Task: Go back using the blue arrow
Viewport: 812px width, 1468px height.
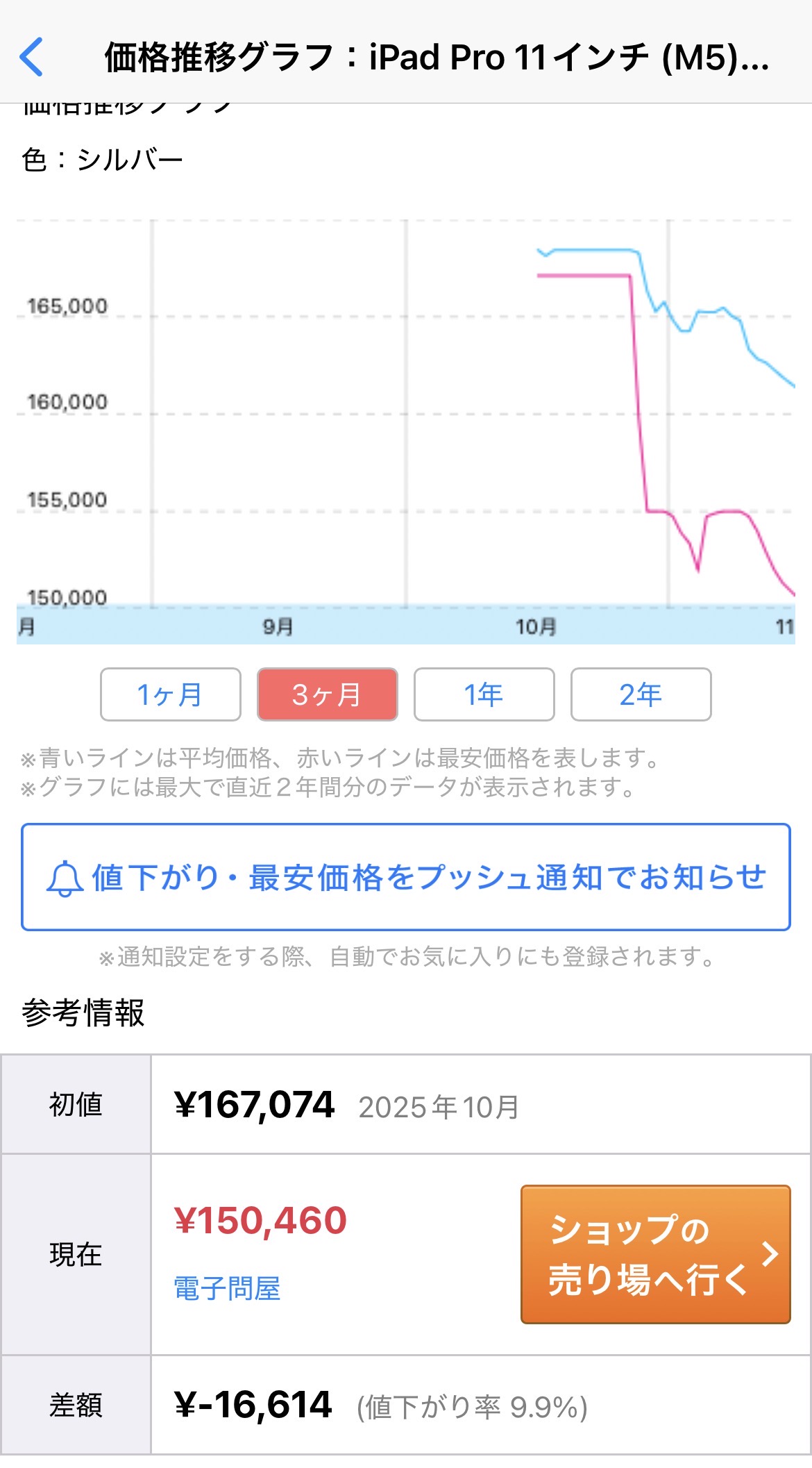Action: [32, 57]
